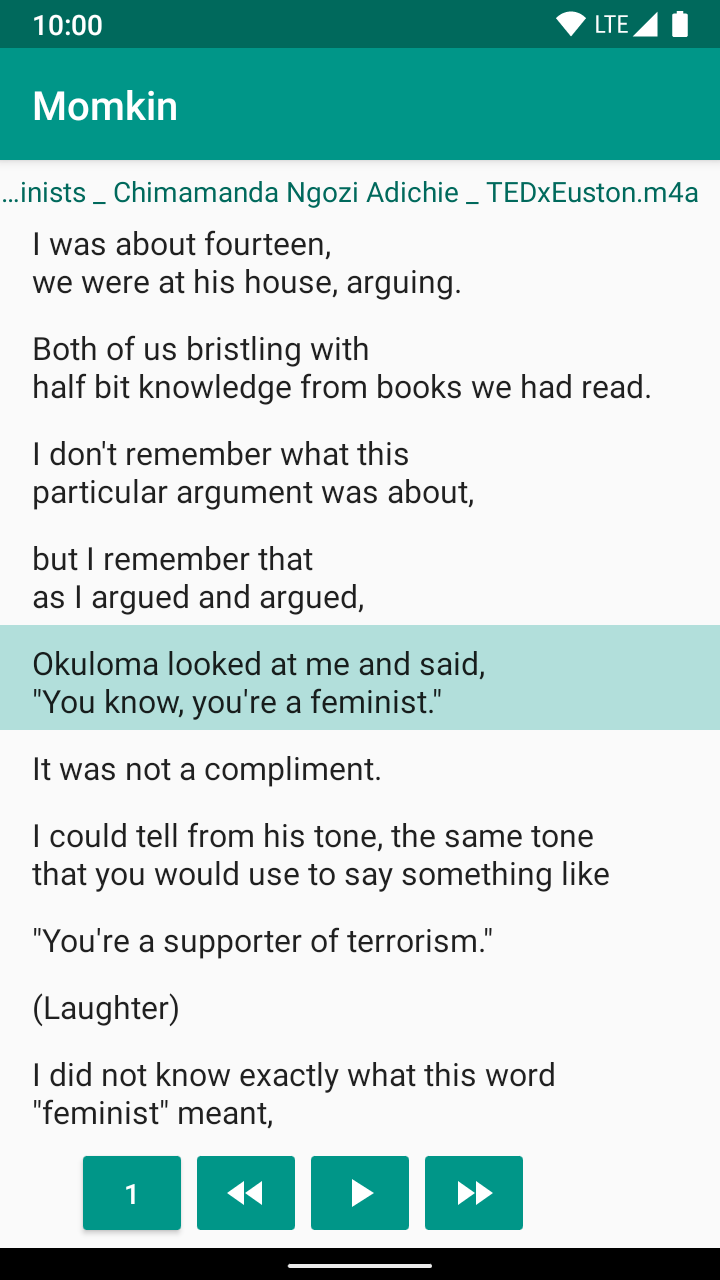The image size is (720, 1280).
Task: Tap the repeat count button showing 1
Action: click(132, 1193)
